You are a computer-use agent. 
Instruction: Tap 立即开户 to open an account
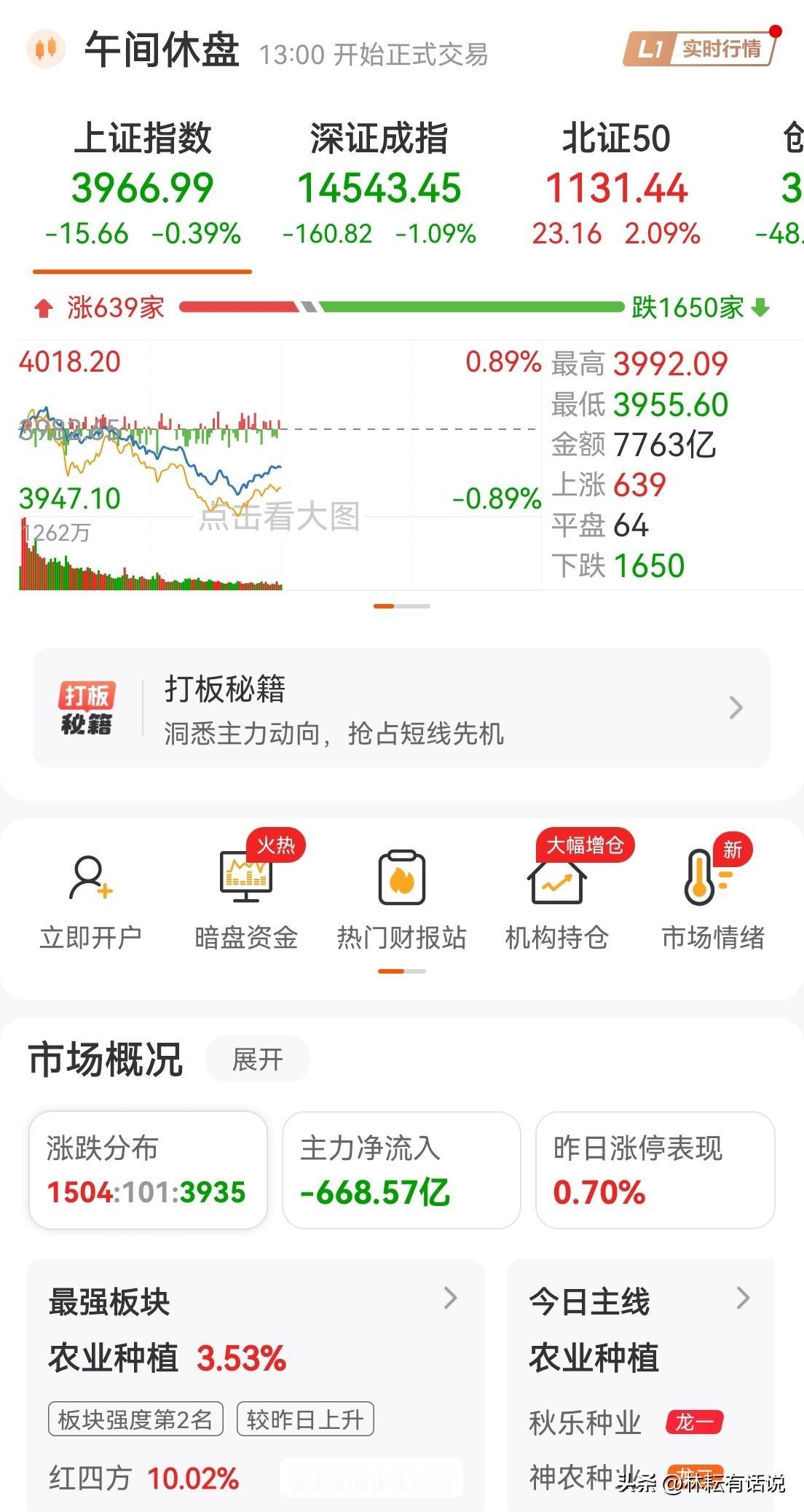[x=90, y=901]
